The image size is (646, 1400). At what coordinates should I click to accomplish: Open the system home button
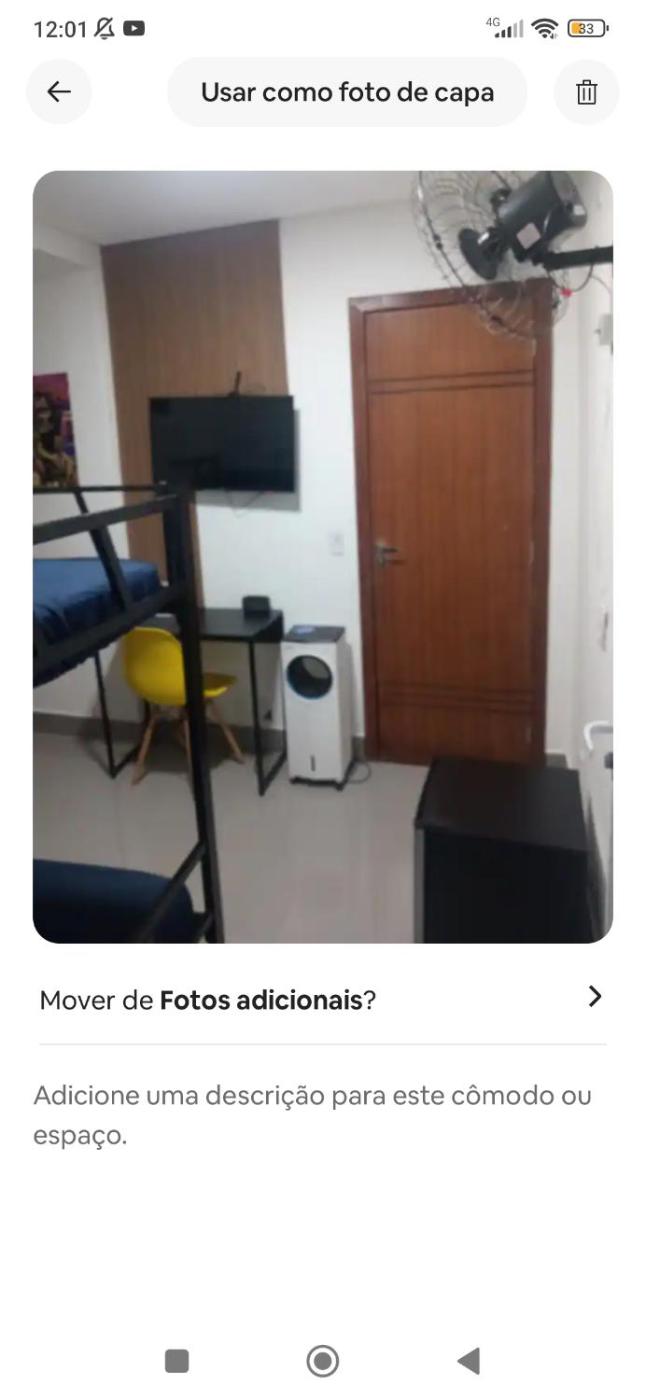[x=322, y=1360]
